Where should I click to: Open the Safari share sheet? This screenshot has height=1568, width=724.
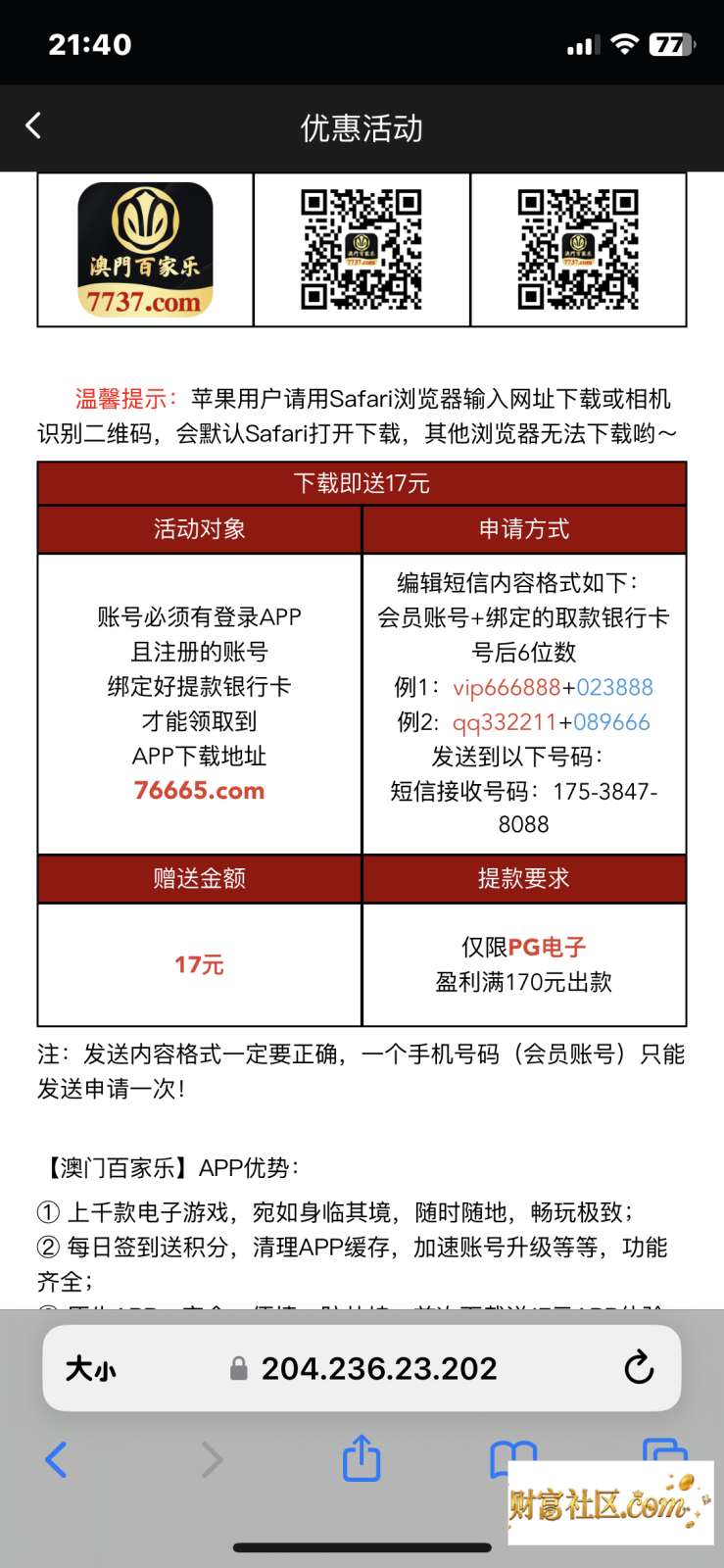(362, 1457)
